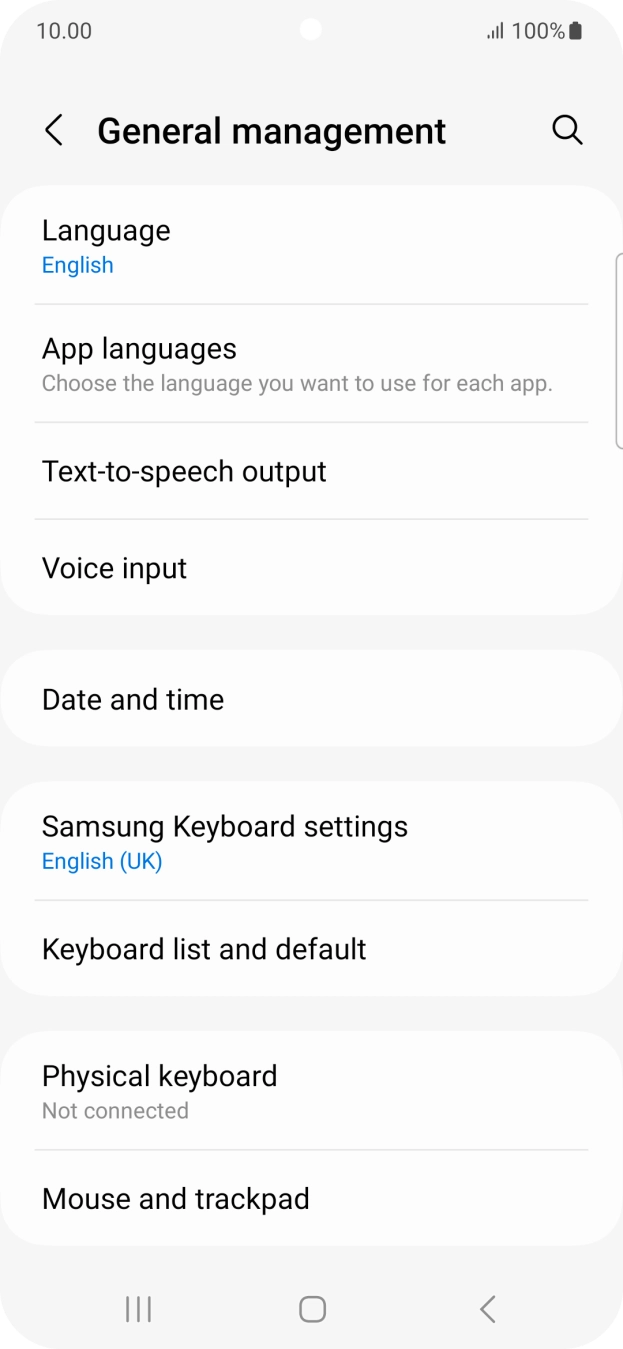623x1349 pixels.
Task: Open the recent apps button
Action: 138,1309
